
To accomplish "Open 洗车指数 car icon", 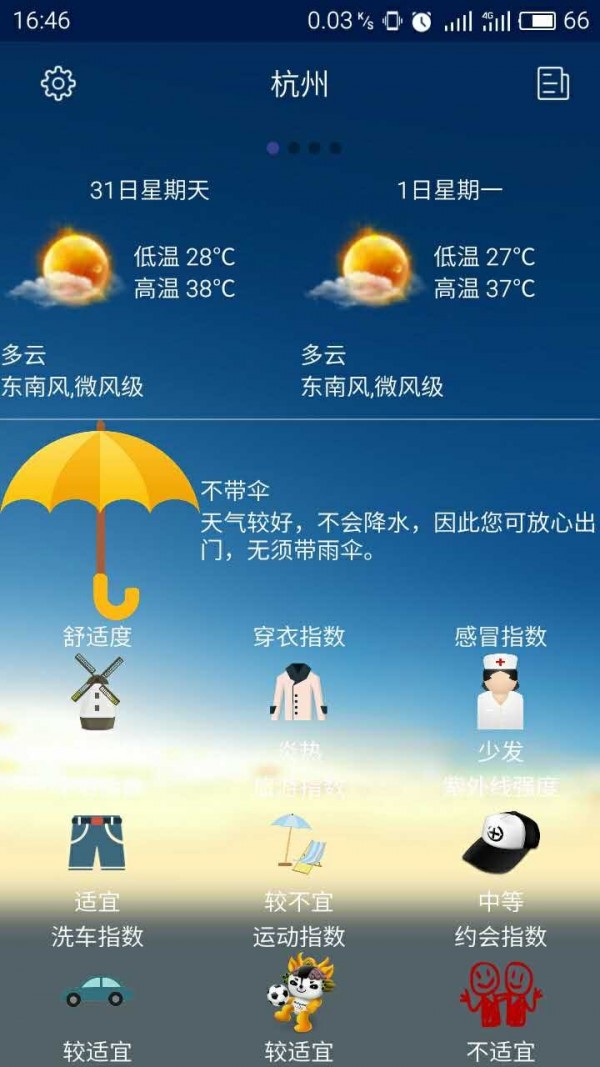I will point(97,990).
